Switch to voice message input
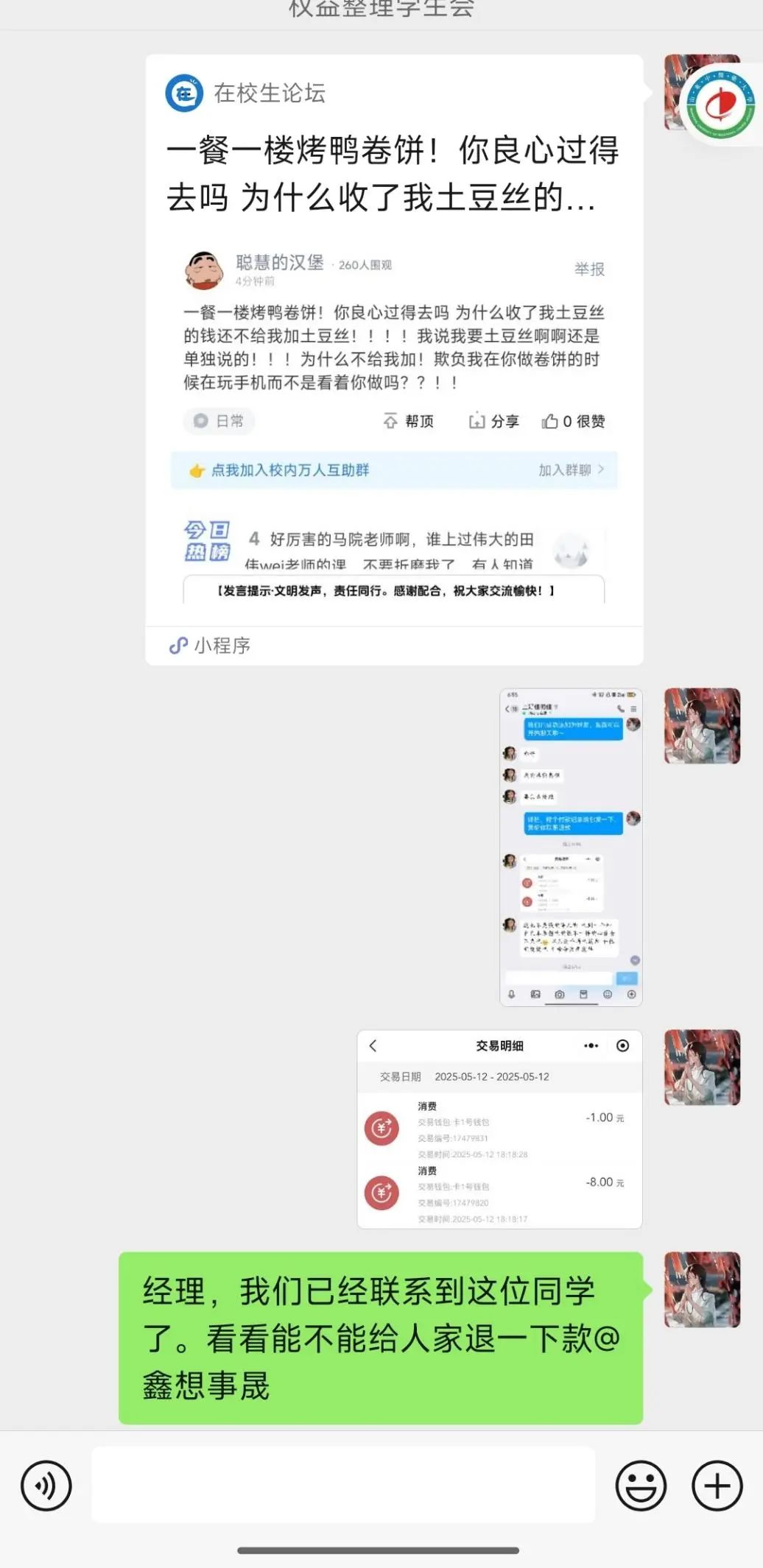763x1568 pixels. coord(46,1486)
